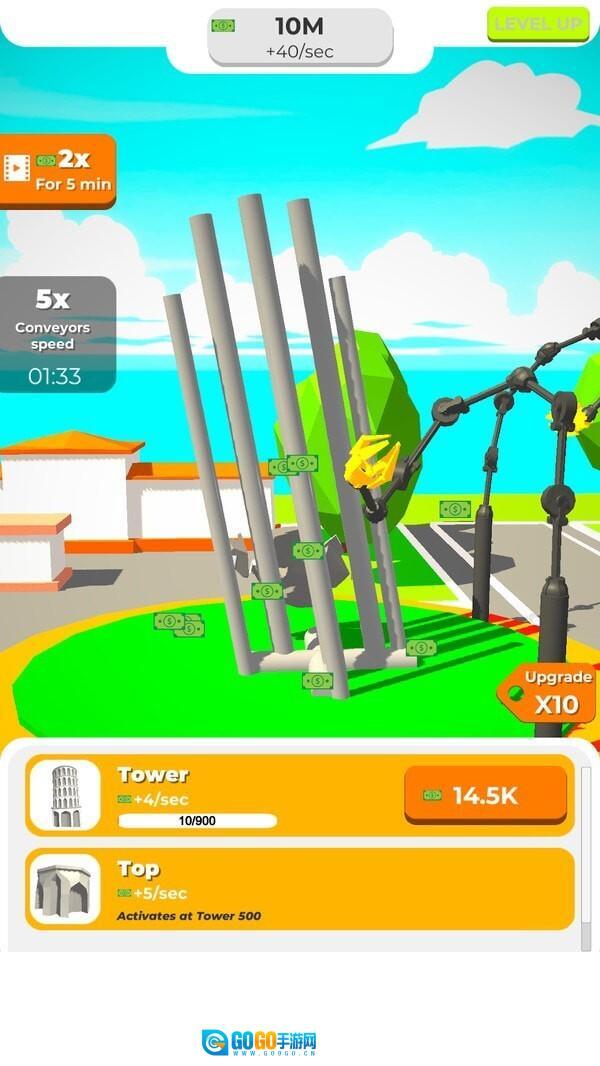Viewport: 600px width, 1066px height.
Task: Tap the 5x Conveyors speed boost
Action: (57, 334)
